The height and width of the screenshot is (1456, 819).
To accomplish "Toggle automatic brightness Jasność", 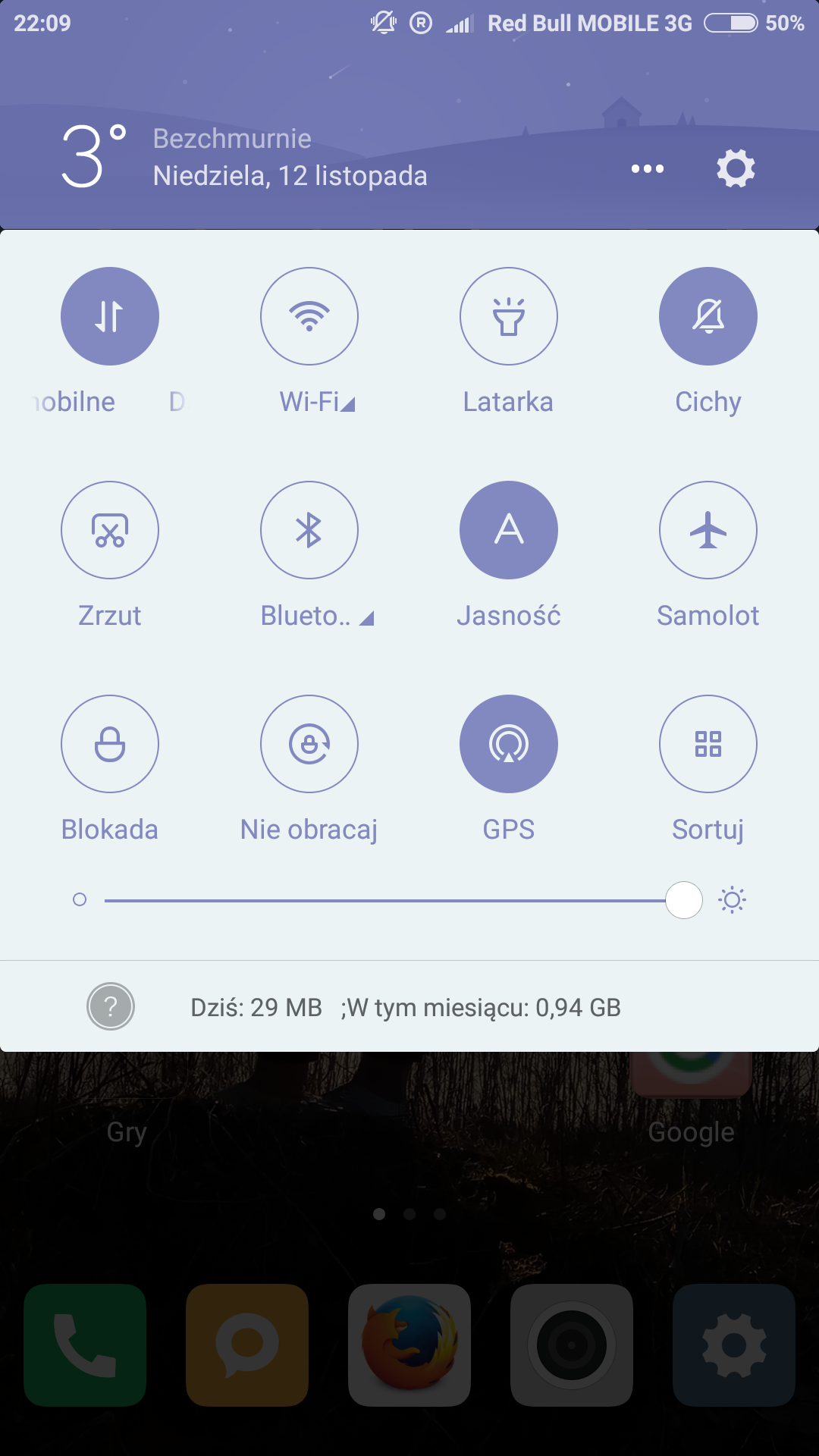I will pos(509,530).
